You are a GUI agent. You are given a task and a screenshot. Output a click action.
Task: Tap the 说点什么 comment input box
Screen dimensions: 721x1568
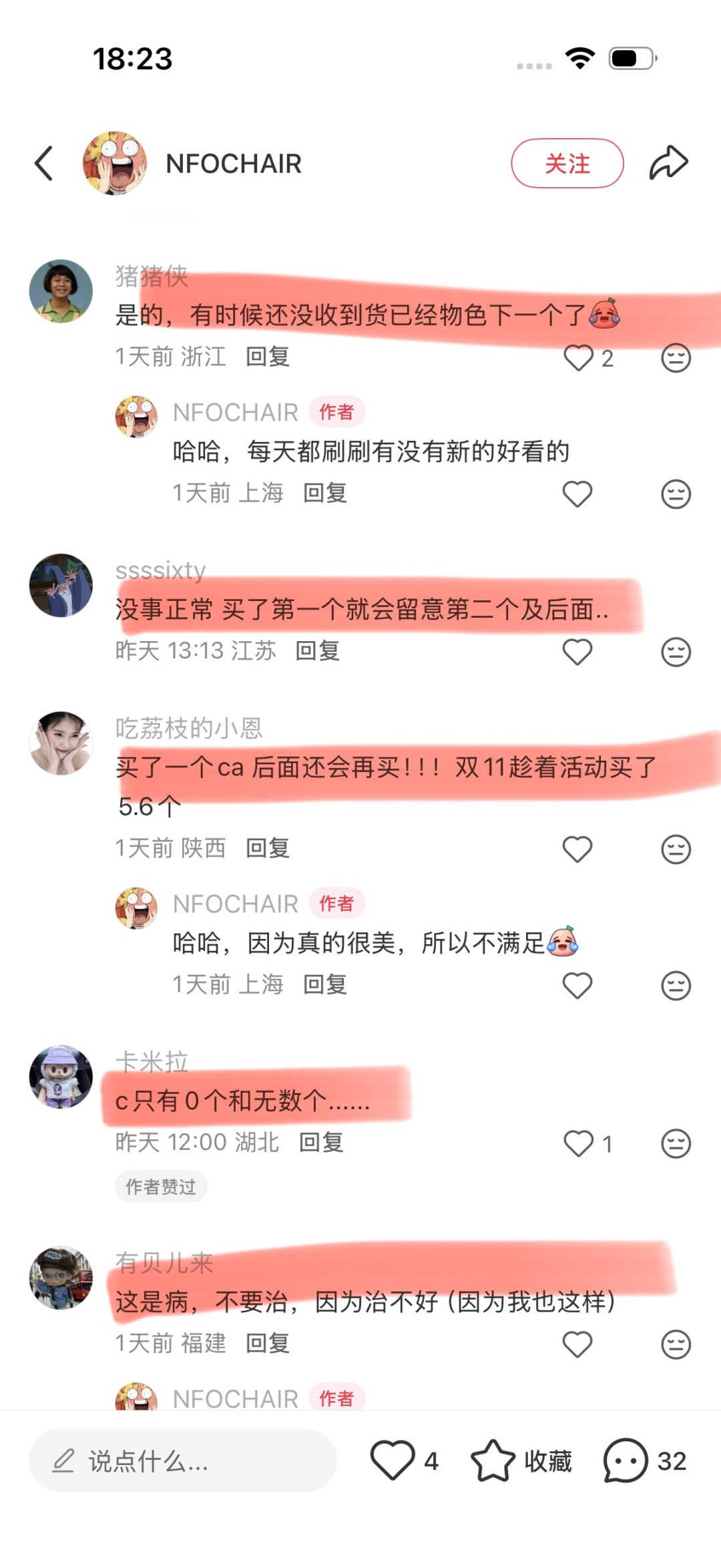(182, 1460)
